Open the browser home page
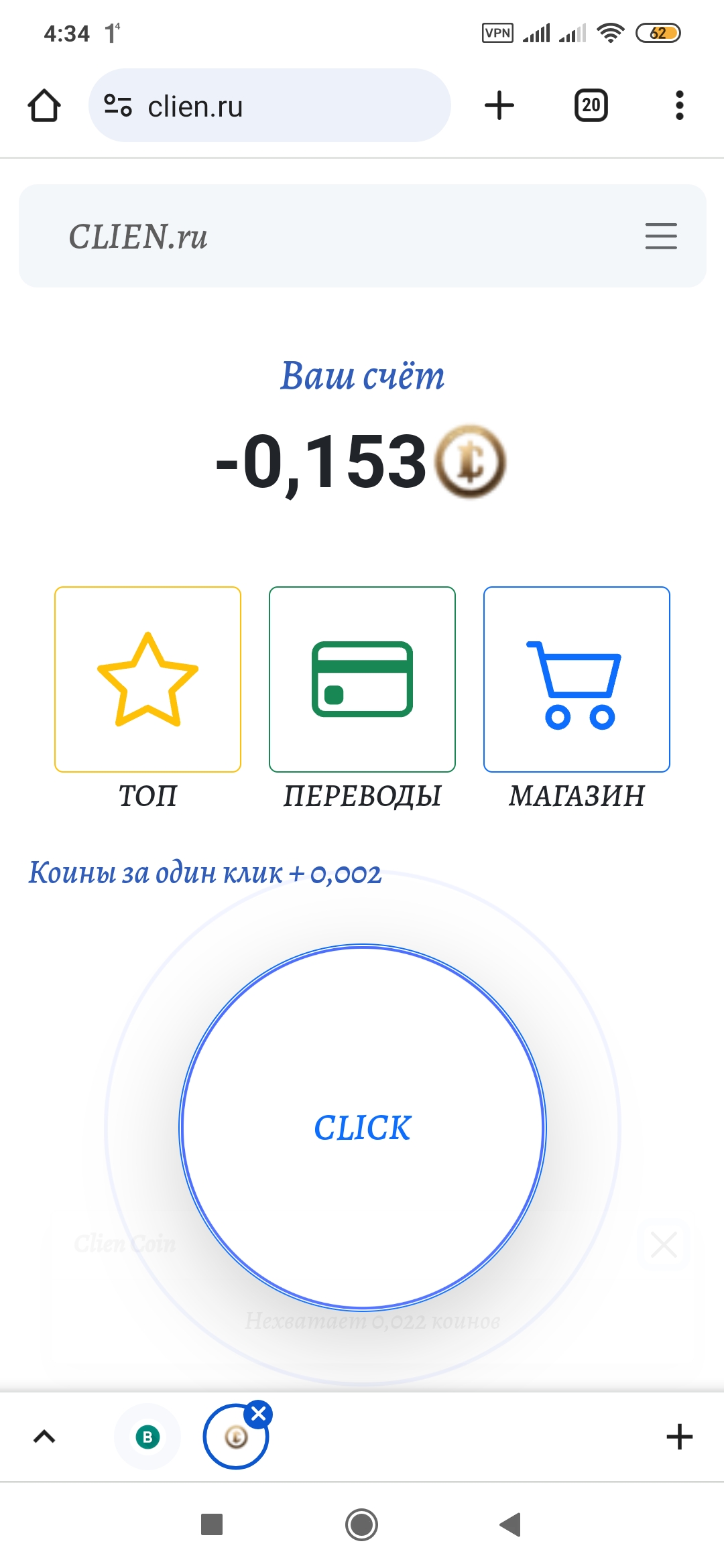The height and width of the screenshot is (1568, 724). pos(44,106)
